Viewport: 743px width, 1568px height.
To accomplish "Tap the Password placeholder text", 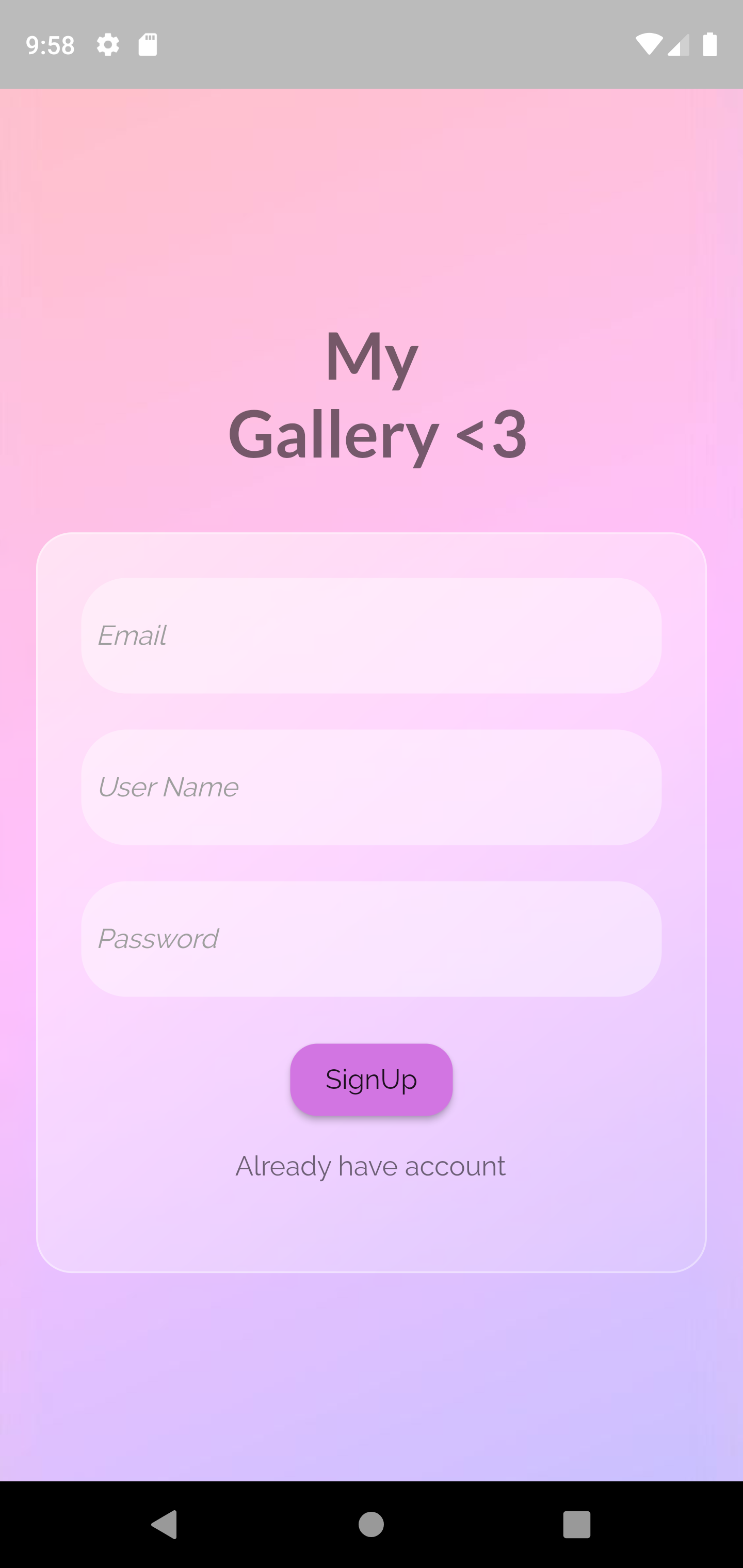I will [158, 938].
